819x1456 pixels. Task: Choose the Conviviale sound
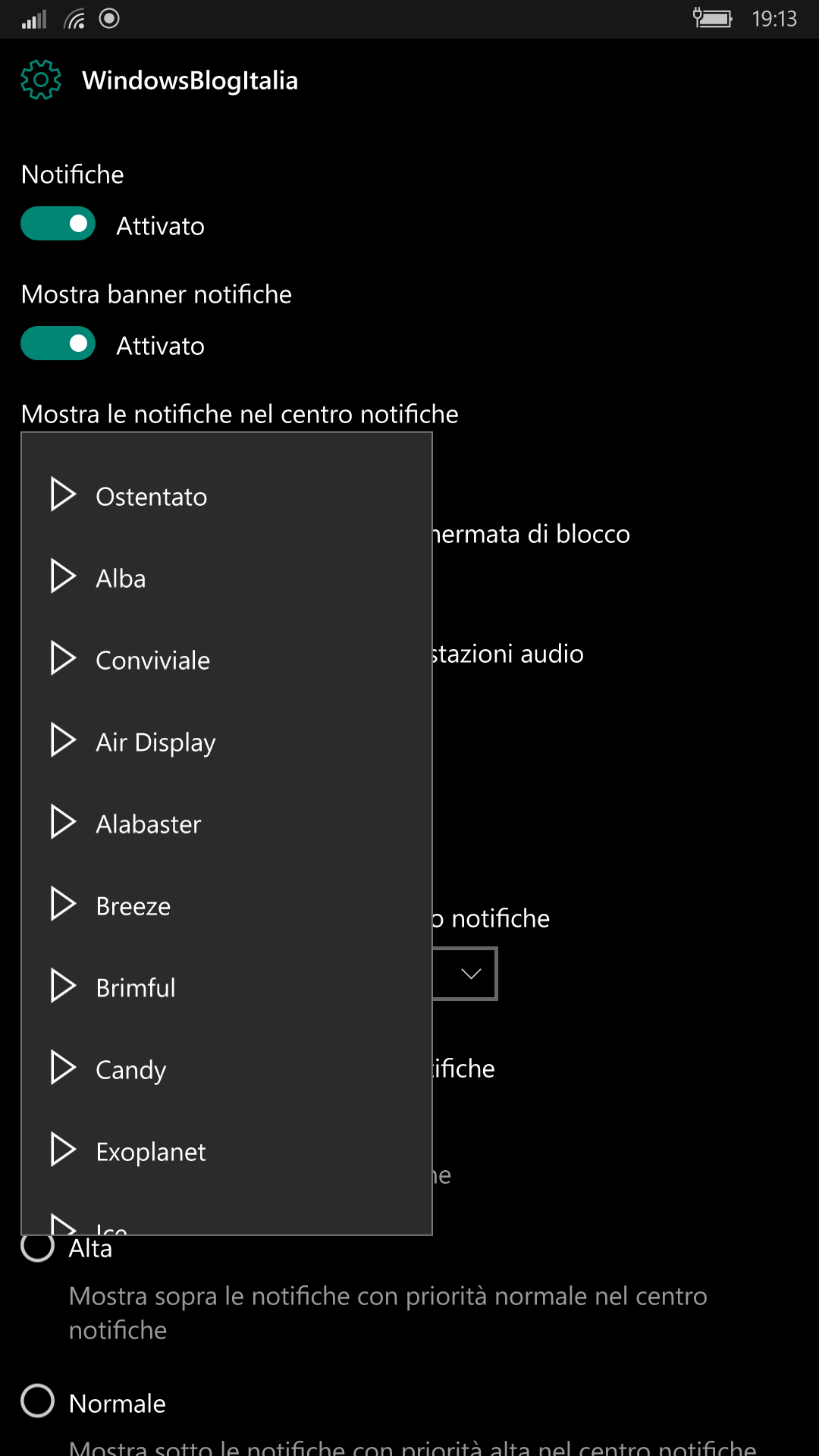(227, 660)
